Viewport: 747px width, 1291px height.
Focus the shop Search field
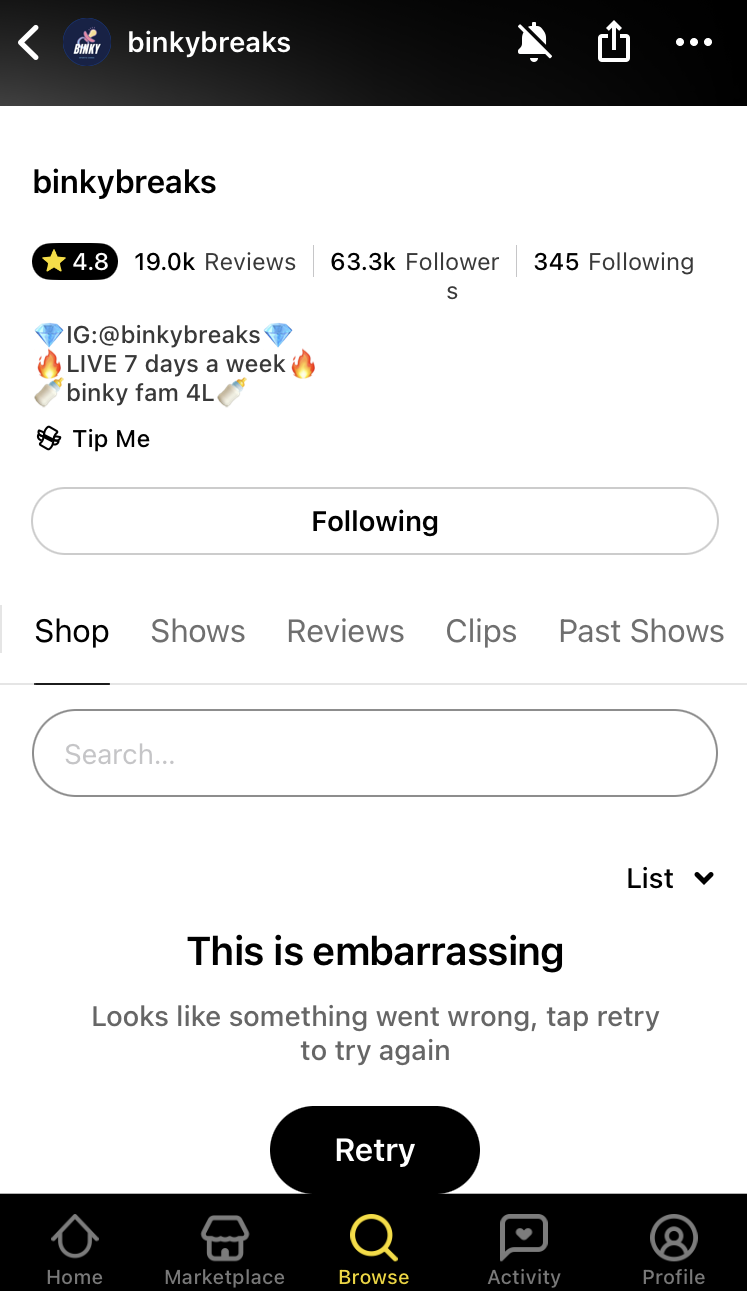[x=375, y=753]
